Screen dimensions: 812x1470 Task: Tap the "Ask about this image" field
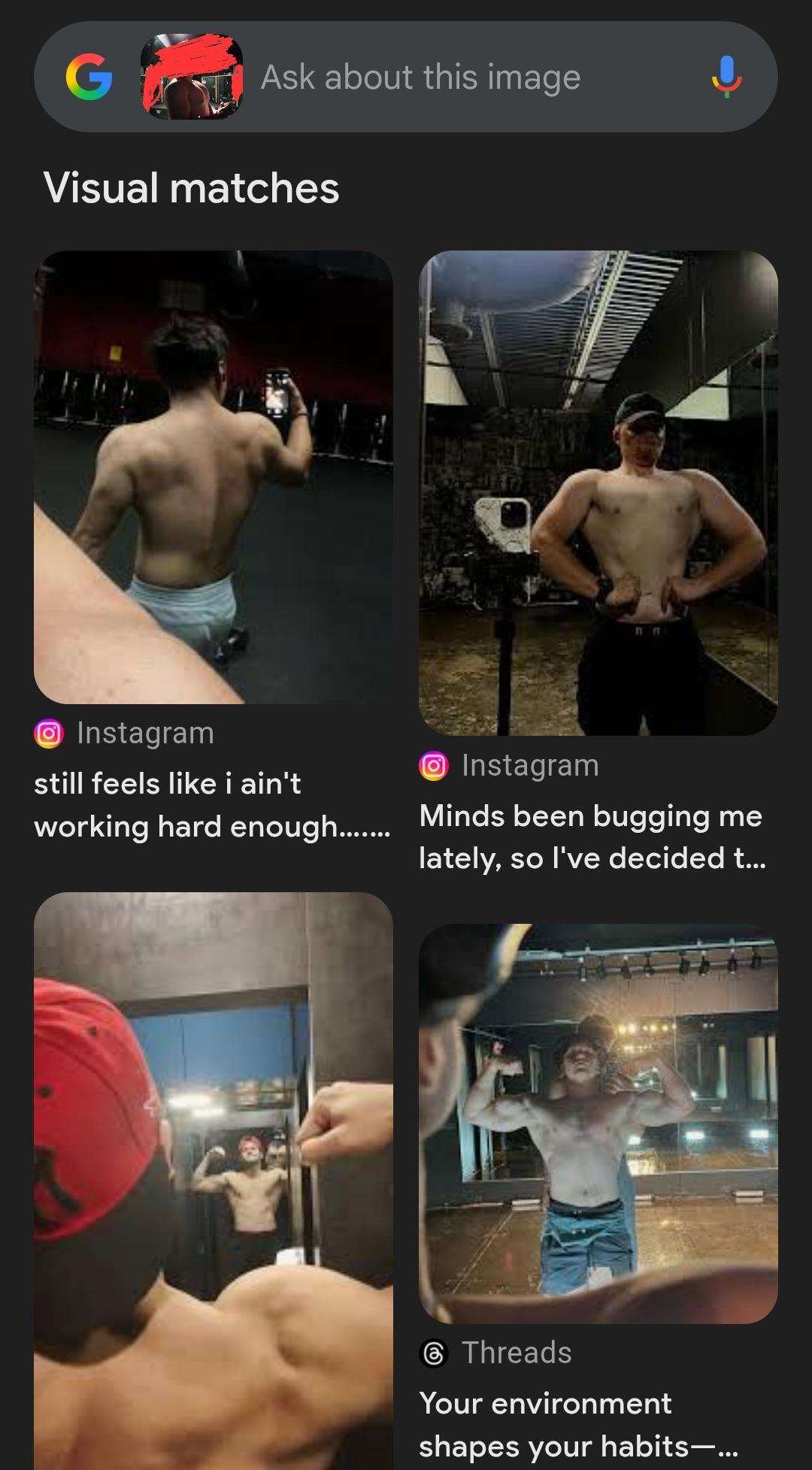tap(421, 77)
